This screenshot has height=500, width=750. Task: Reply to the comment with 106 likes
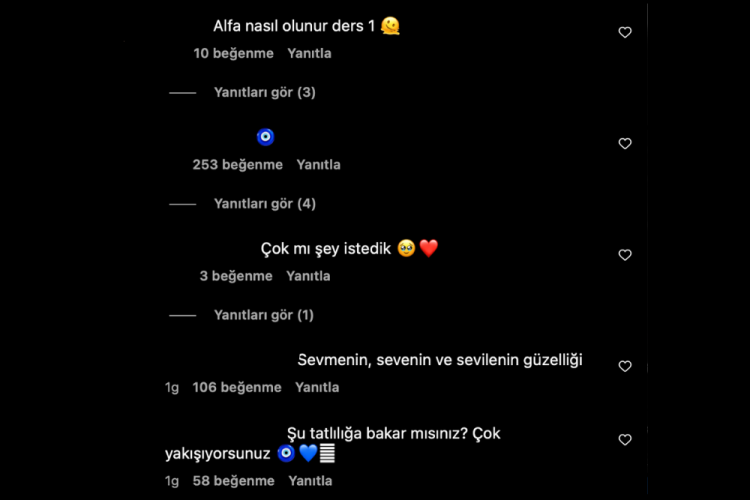click(x=317, y=387)
